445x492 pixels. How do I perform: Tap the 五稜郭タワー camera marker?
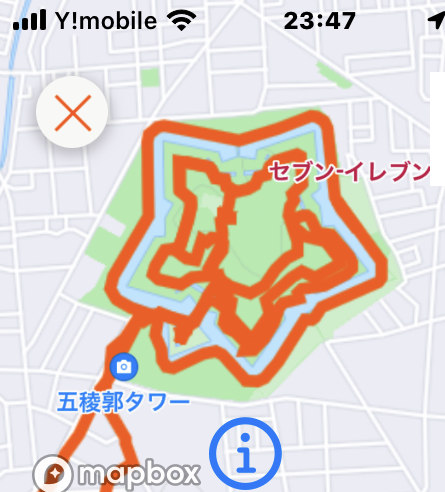[x=124, y=367]
